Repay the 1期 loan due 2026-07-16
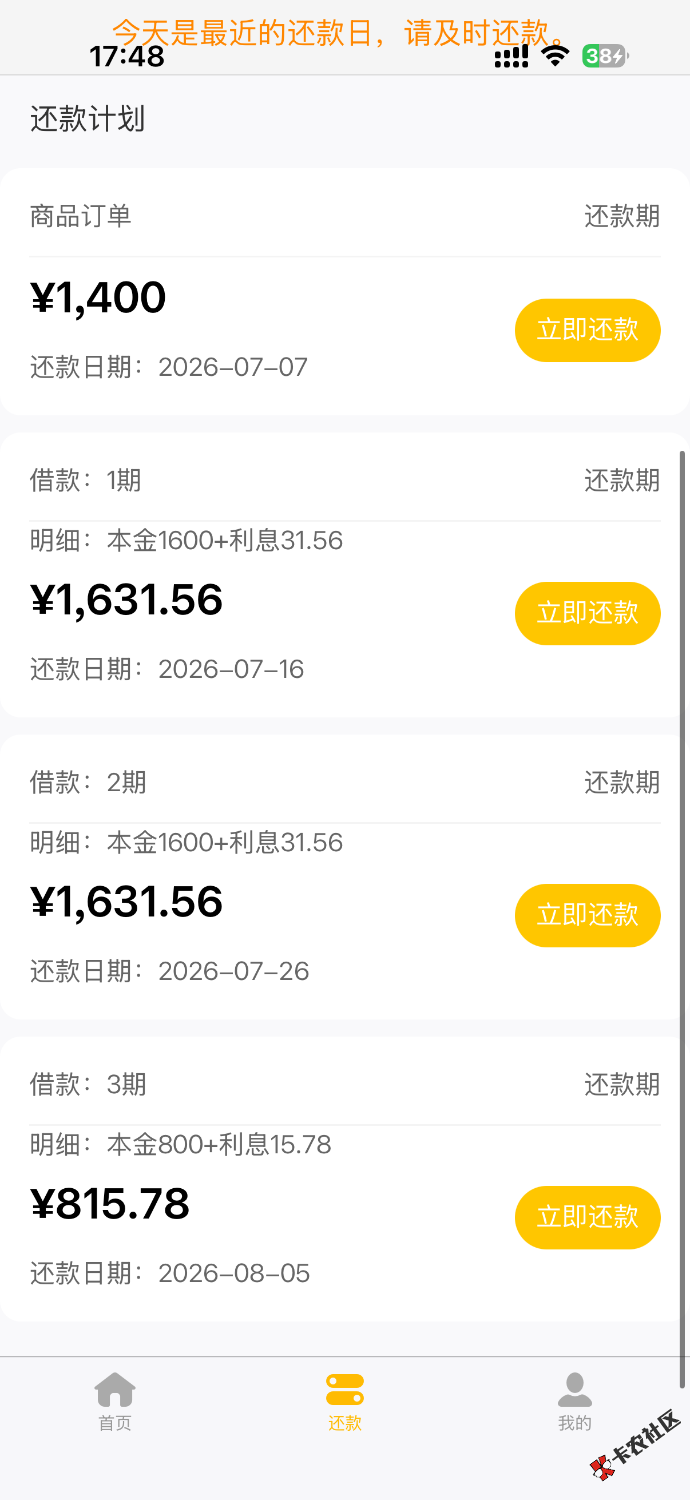690x1500 pixels. (x=588, y=613)
